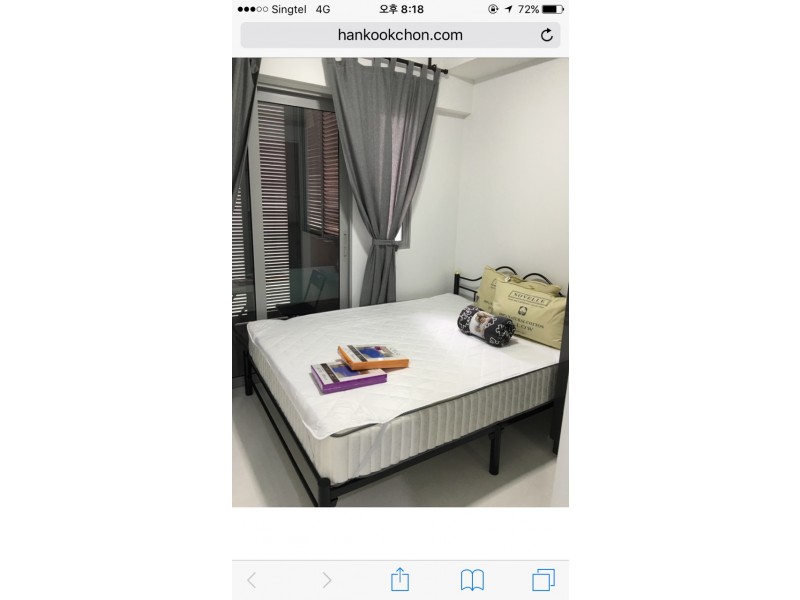800x600 pixels.
Task: Tap the hankookchon.com address bar
Action: pos(399,35)
